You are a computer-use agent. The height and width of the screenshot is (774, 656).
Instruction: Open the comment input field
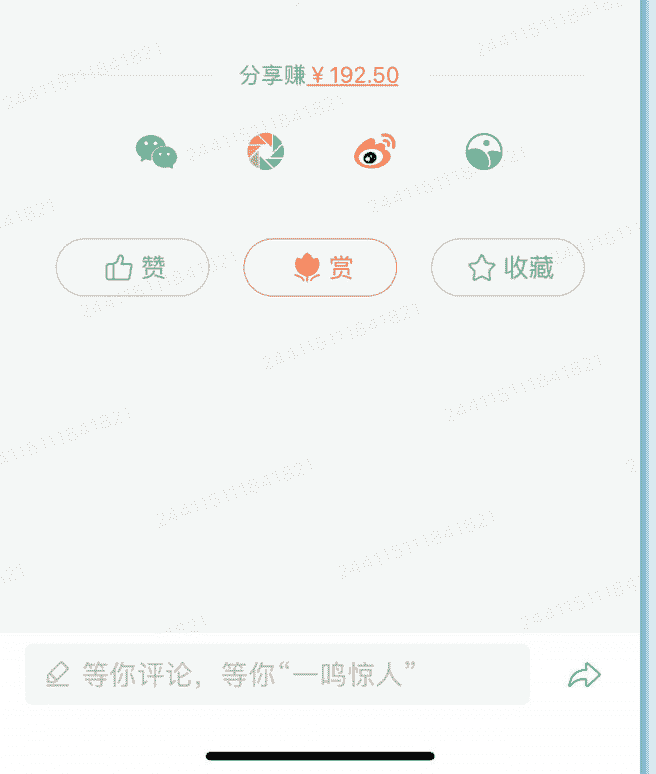(277, 674)
